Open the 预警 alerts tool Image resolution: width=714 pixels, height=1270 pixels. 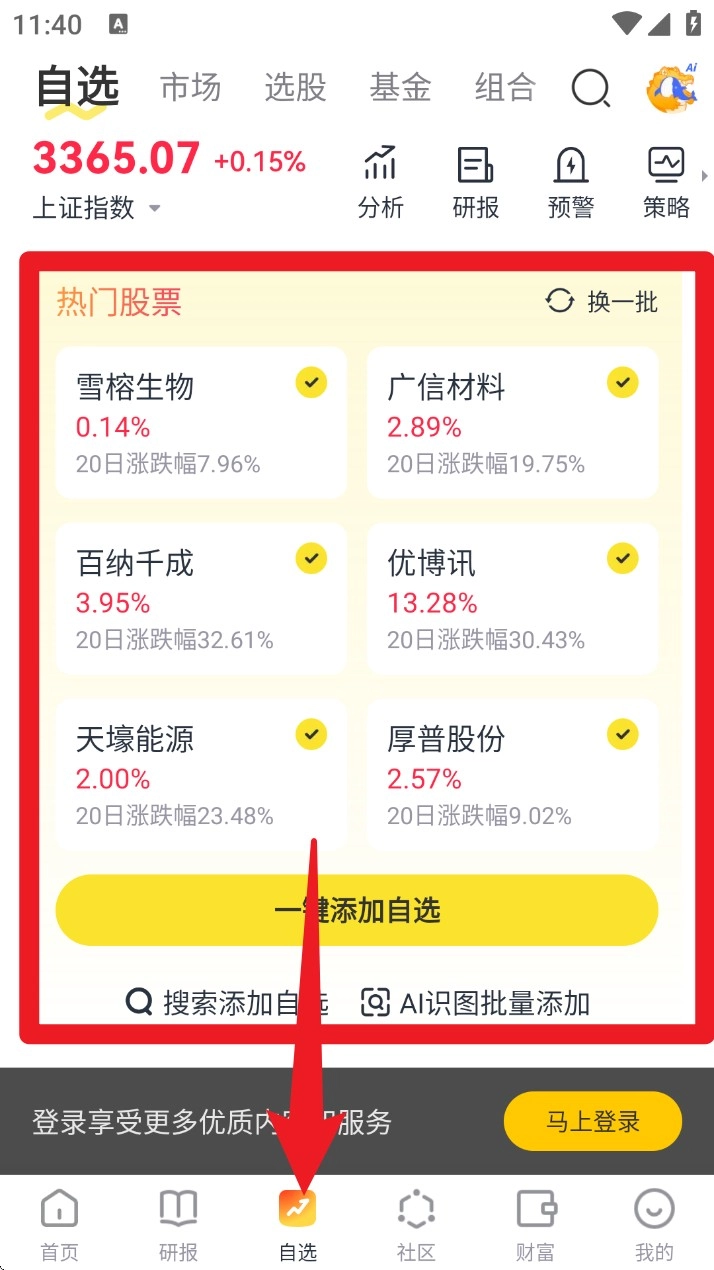[571, 182]
